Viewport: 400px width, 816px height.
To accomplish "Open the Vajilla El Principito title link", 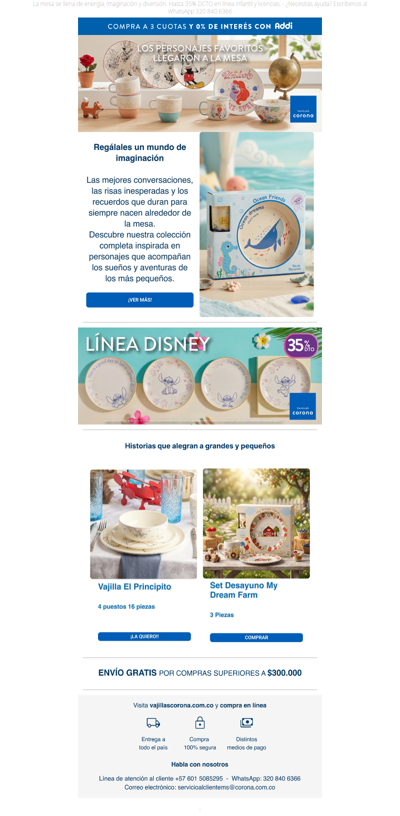I will [x=134, y=586].
